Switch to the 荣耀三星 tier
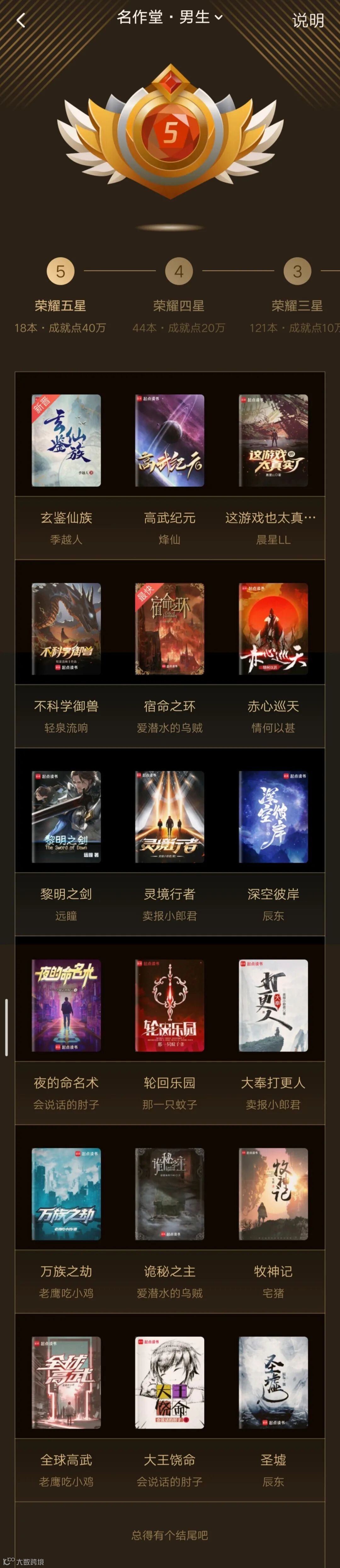340x1568 pixels. (x=297, y=272)
